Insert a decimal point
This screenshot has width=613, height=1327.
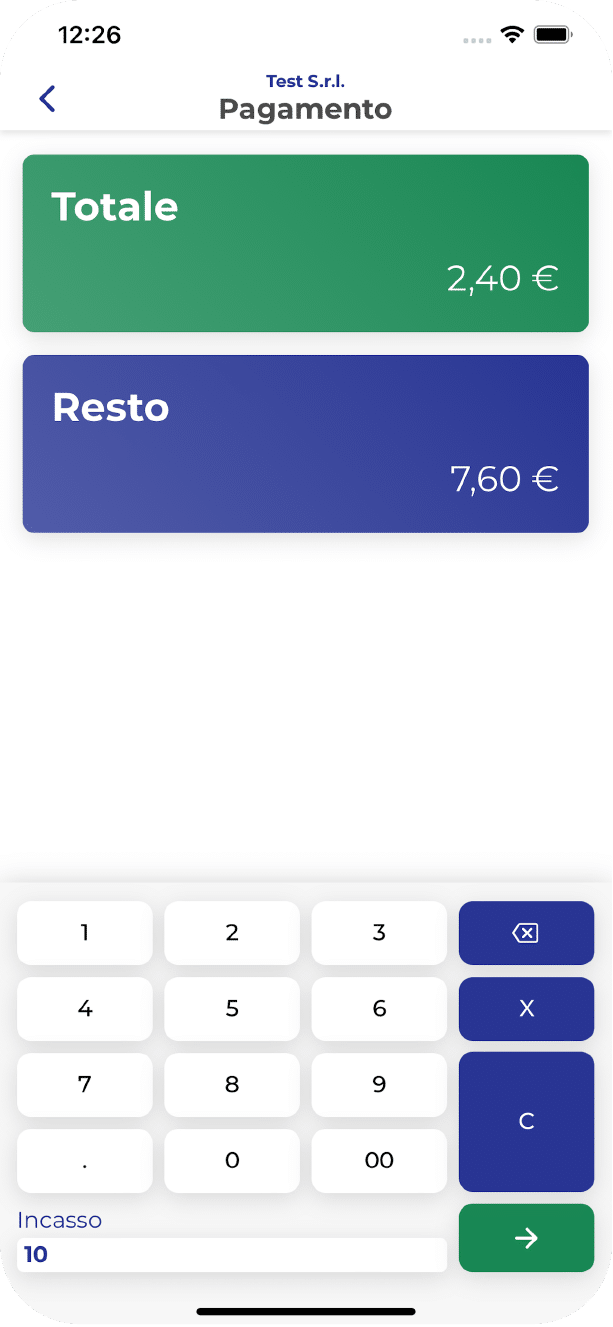85,1161
